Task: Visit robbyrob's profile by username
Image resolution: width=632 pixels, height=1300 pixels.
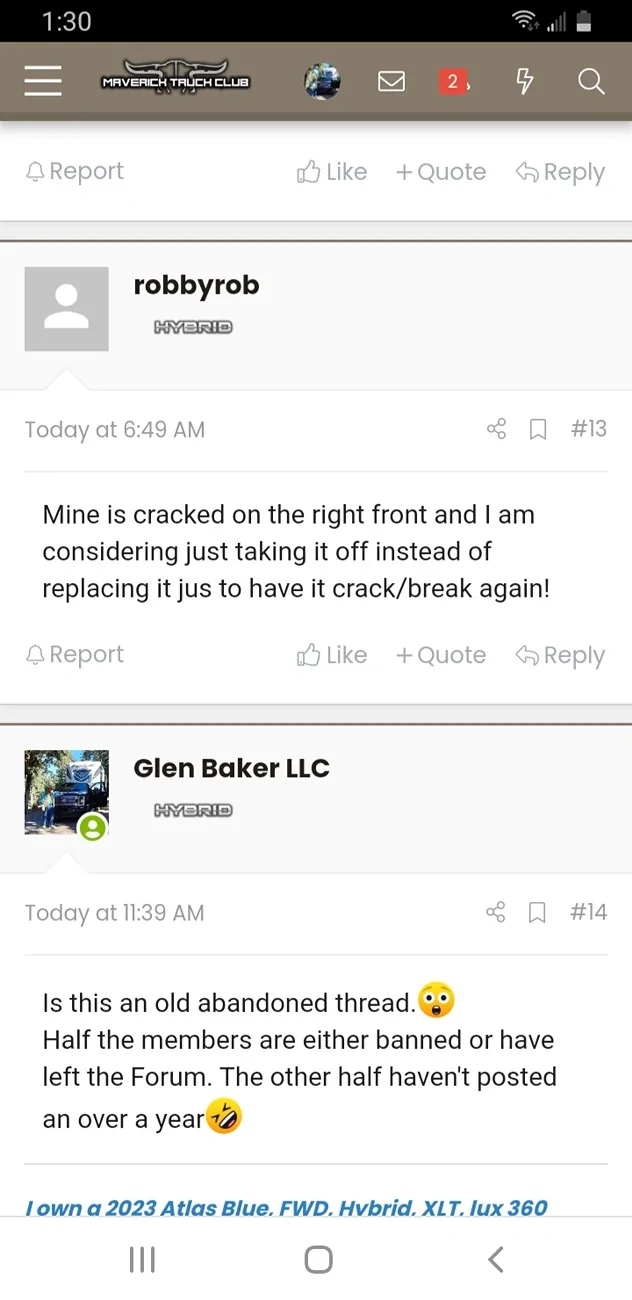Action: coord(196,285)
